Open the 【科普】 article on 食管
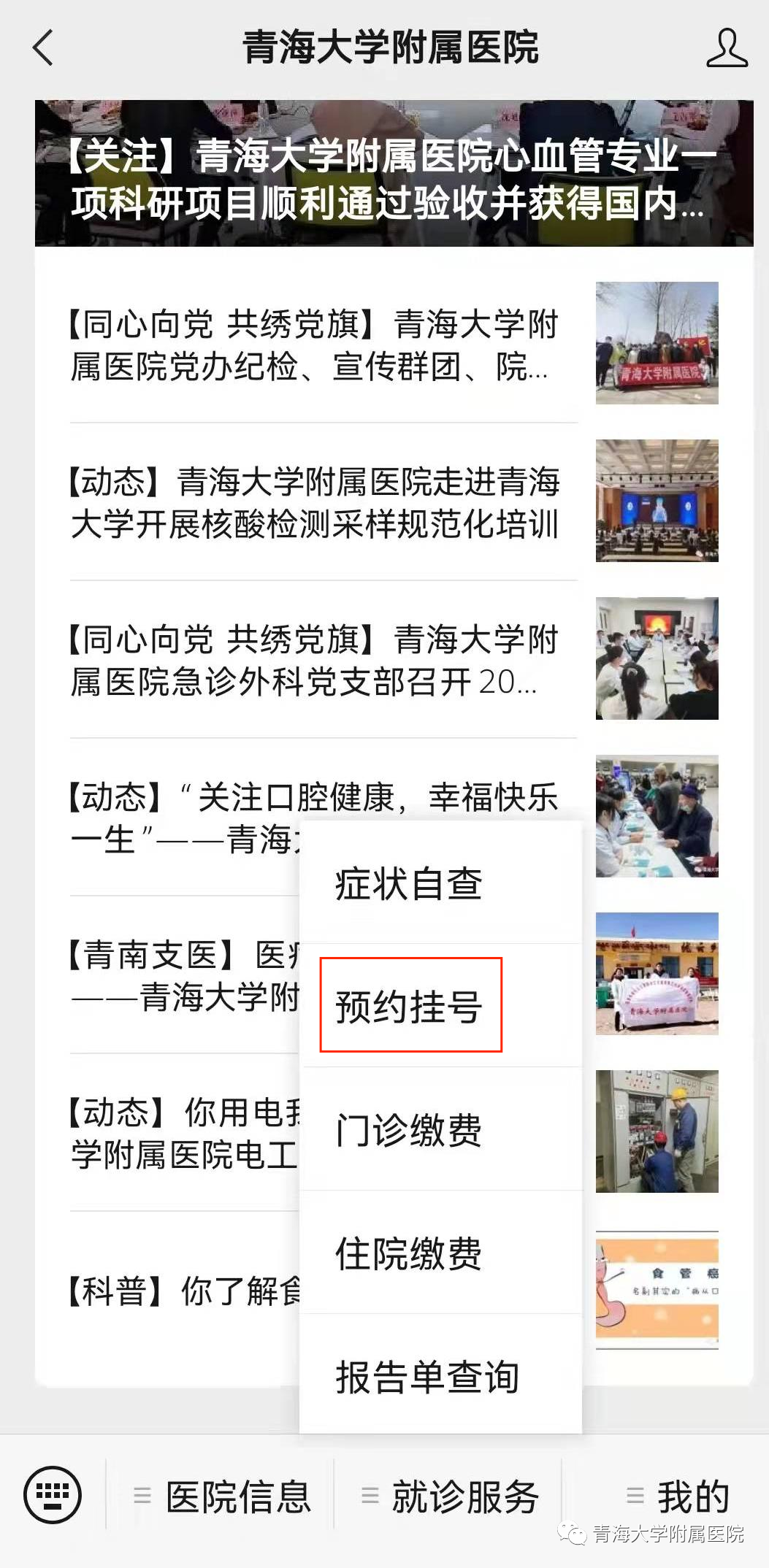The height and width of the screenshot is (1568, 769). pyautogui.click(x=183, y=1291)
